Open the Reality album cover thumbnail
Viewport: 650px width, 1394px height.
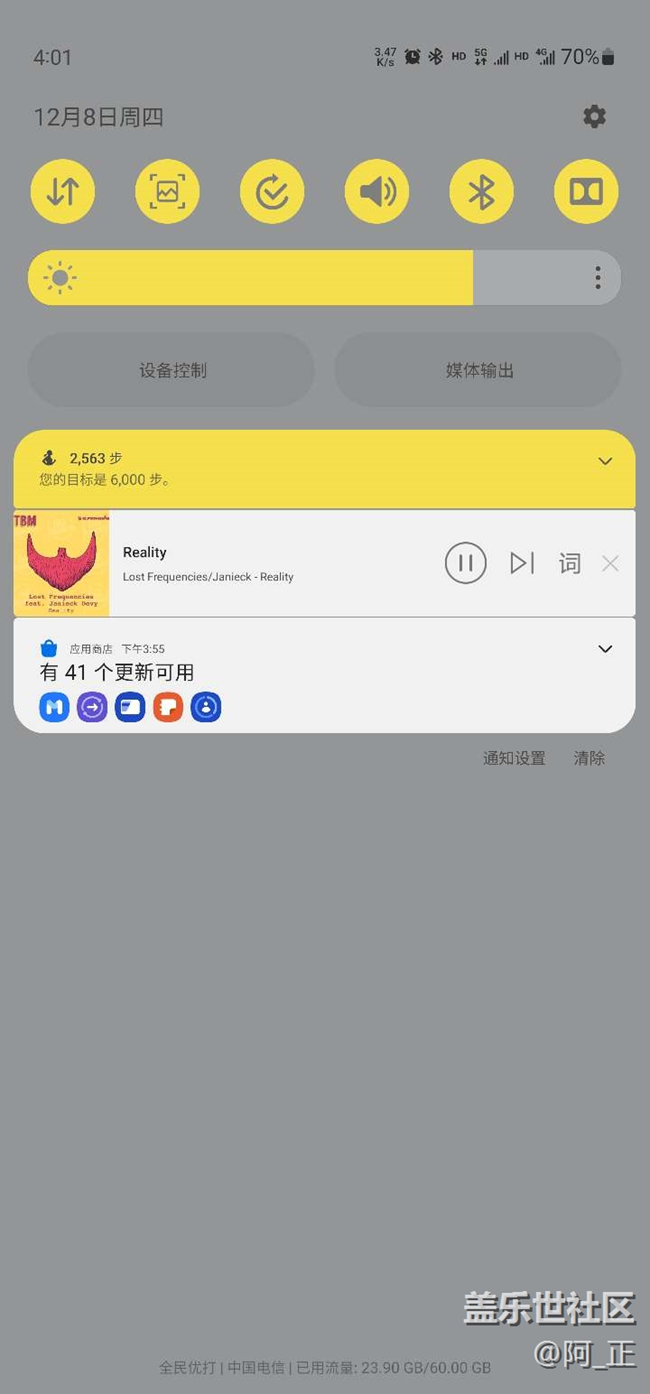[62, 563]
